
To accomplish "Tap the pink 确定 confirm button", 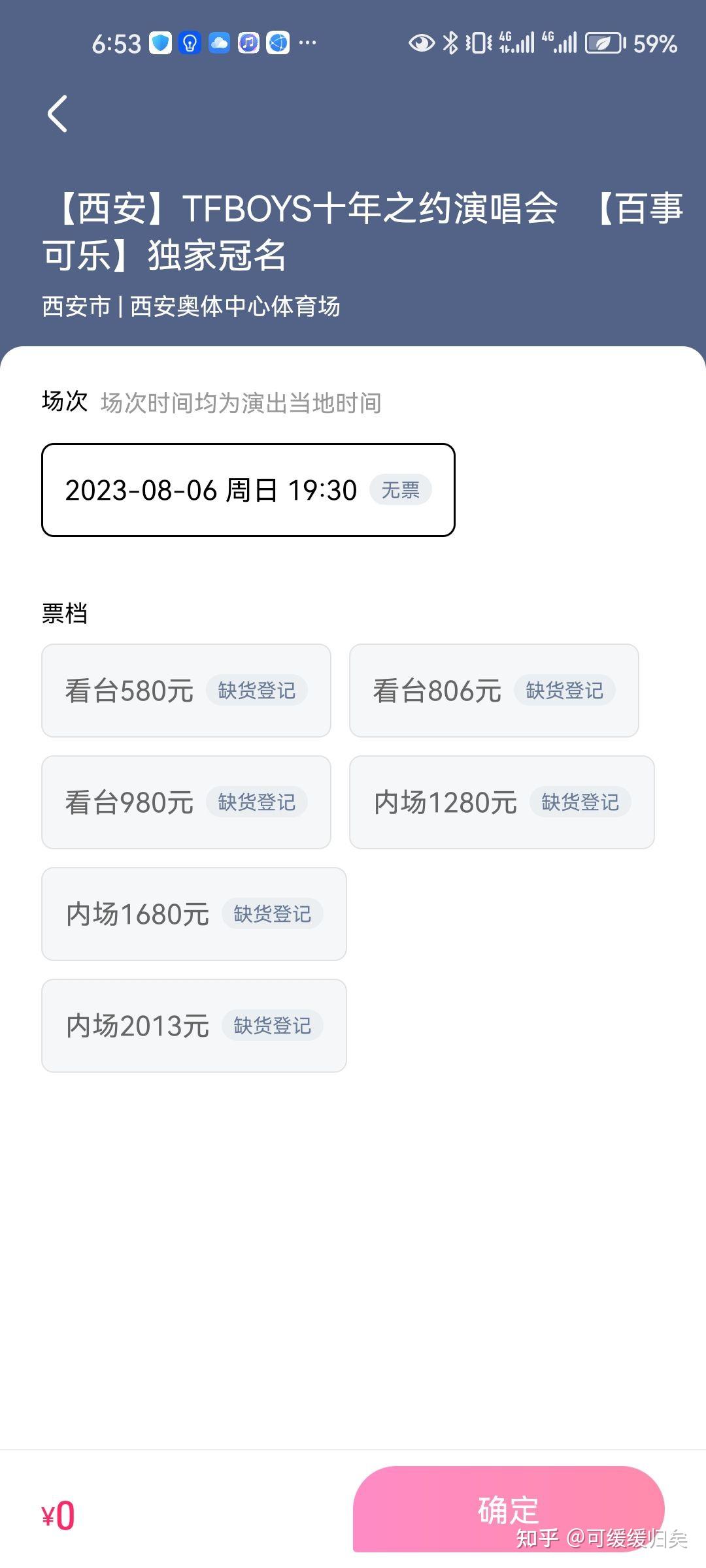I will coord(509,1509).
